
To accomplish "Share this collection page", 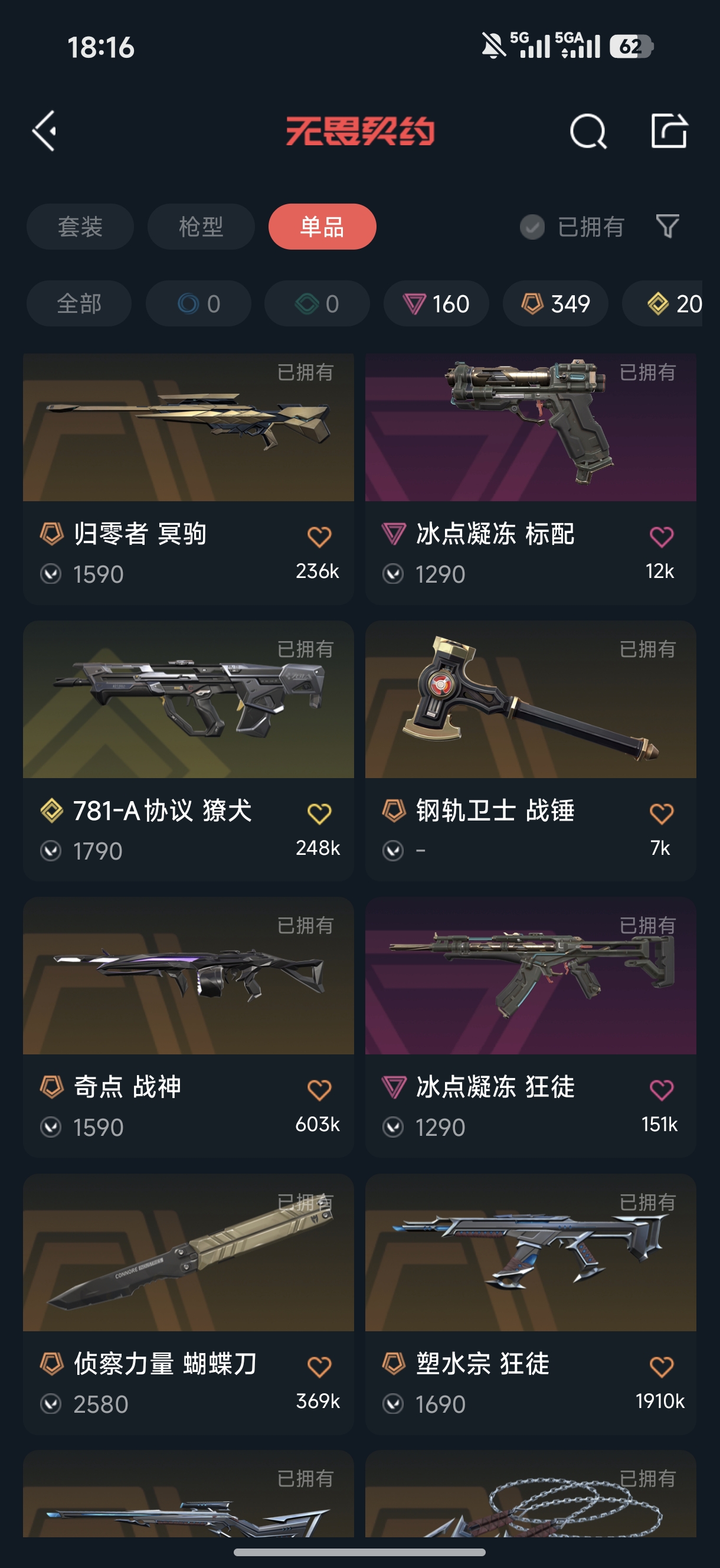I will click(668, 131).
